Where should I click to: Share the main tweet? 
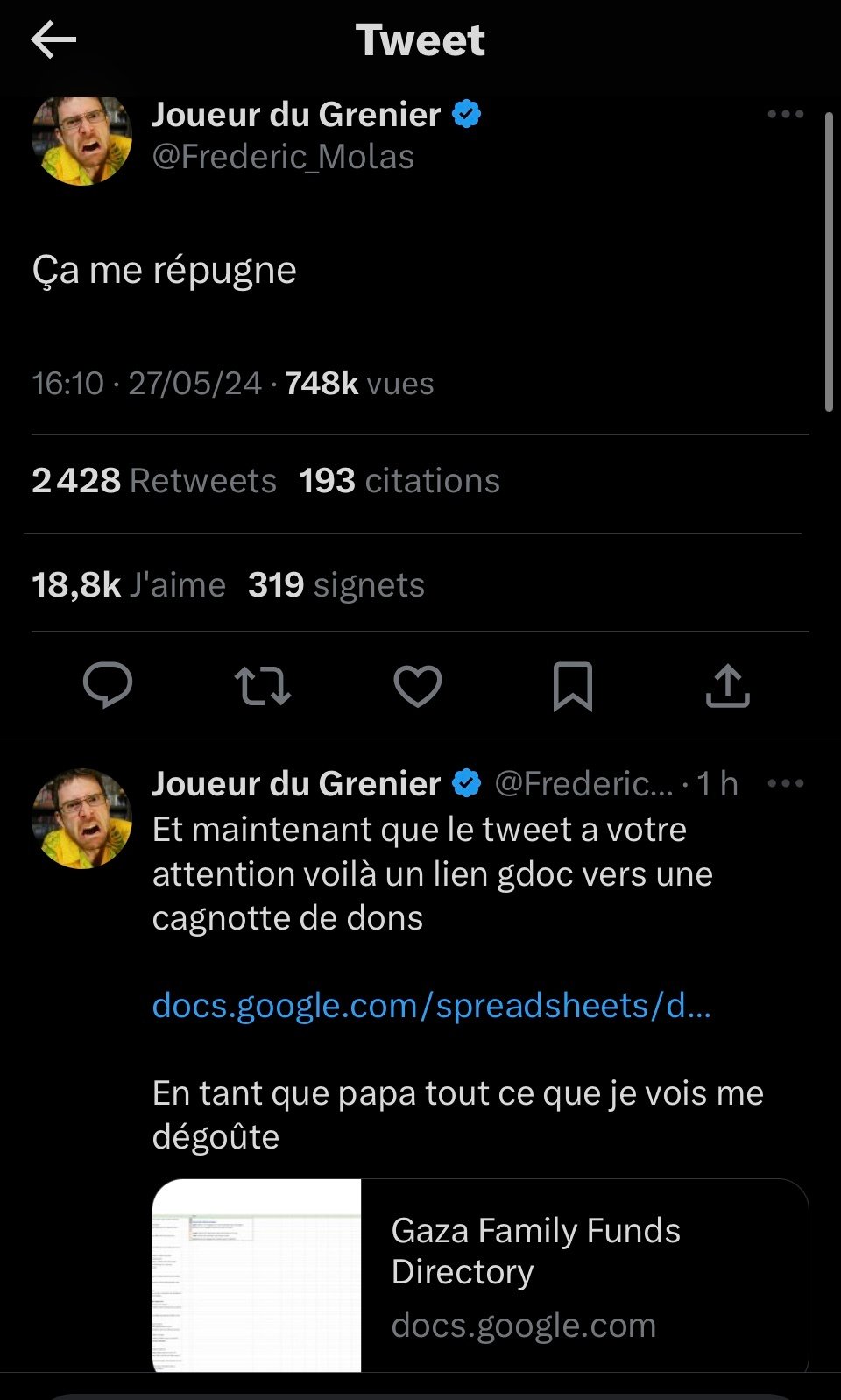coord(728,686)
